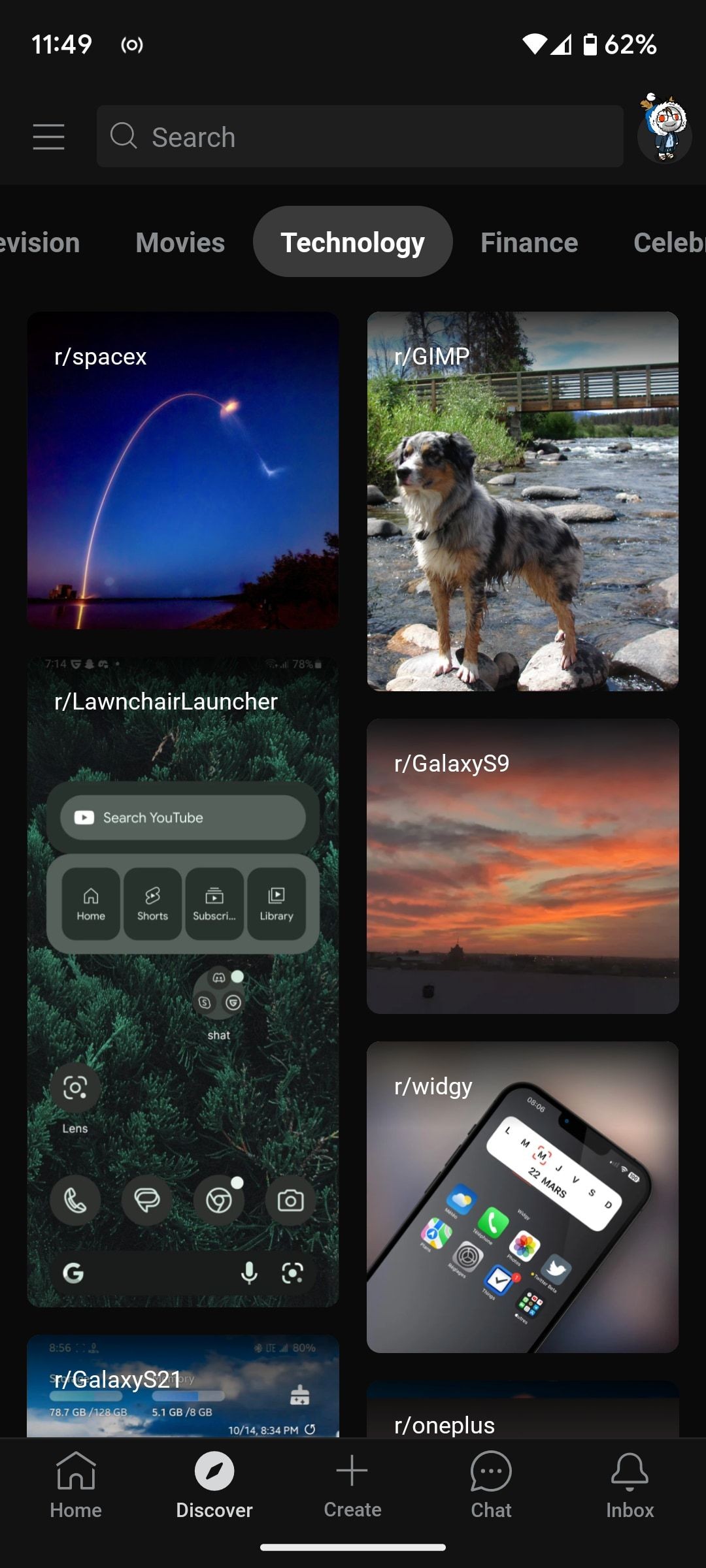Switch to the Finance category
Viewport: 706px width, 1568px height.
[529, 242]
